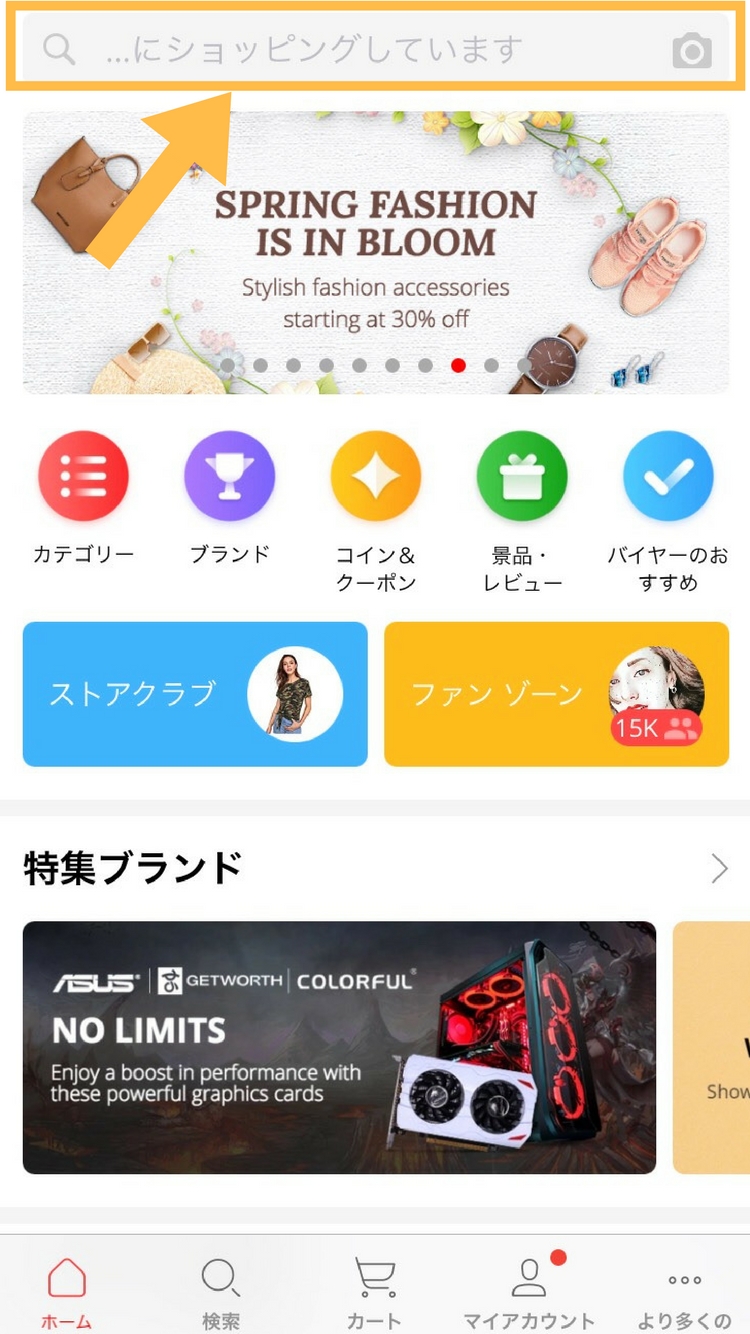Expand 特集ブランド with the chevron arrow
750x1334 pixels.
click(719, 869)
